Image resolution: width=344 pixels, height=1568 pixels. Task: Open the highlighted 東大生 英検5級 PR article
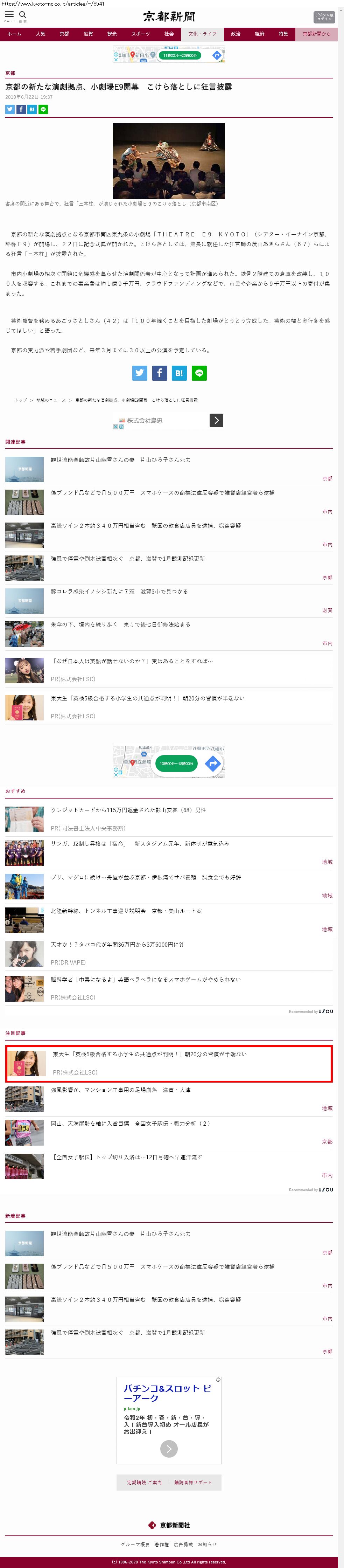click(149, 1054)
